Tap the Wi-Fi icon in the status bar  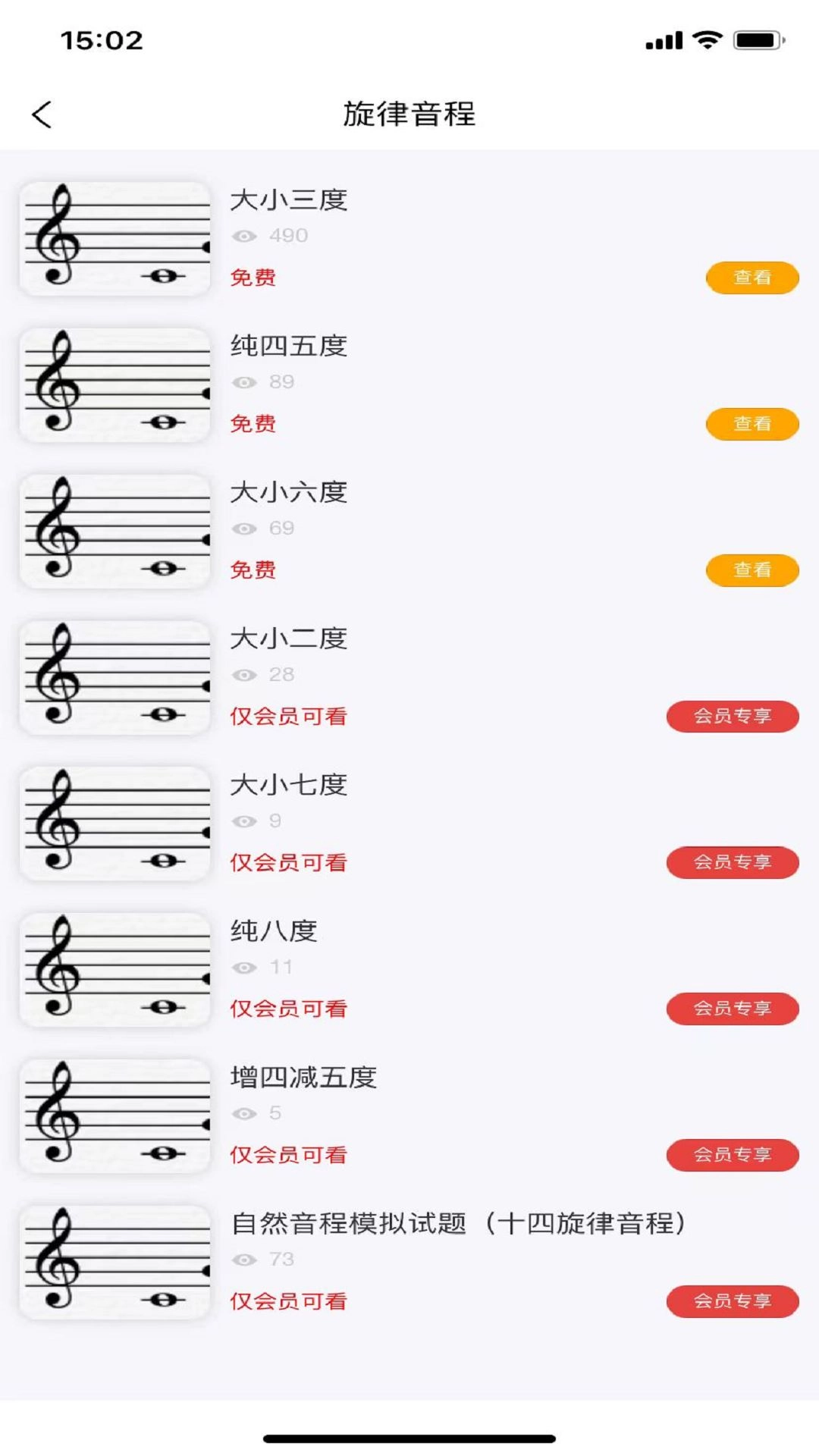click(707, 39)
